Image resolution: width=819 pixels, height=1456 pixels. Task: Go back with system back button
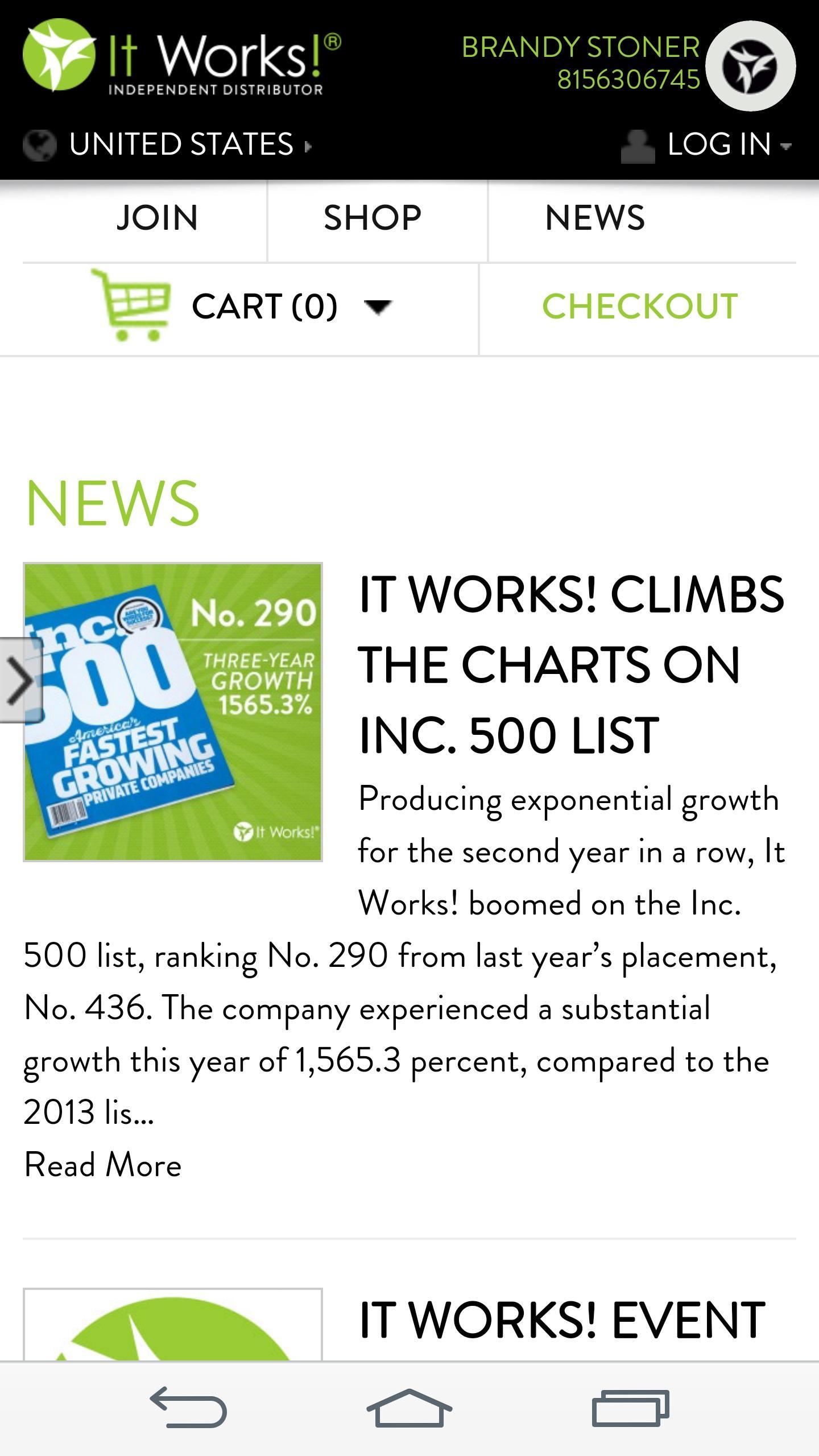188,1408
